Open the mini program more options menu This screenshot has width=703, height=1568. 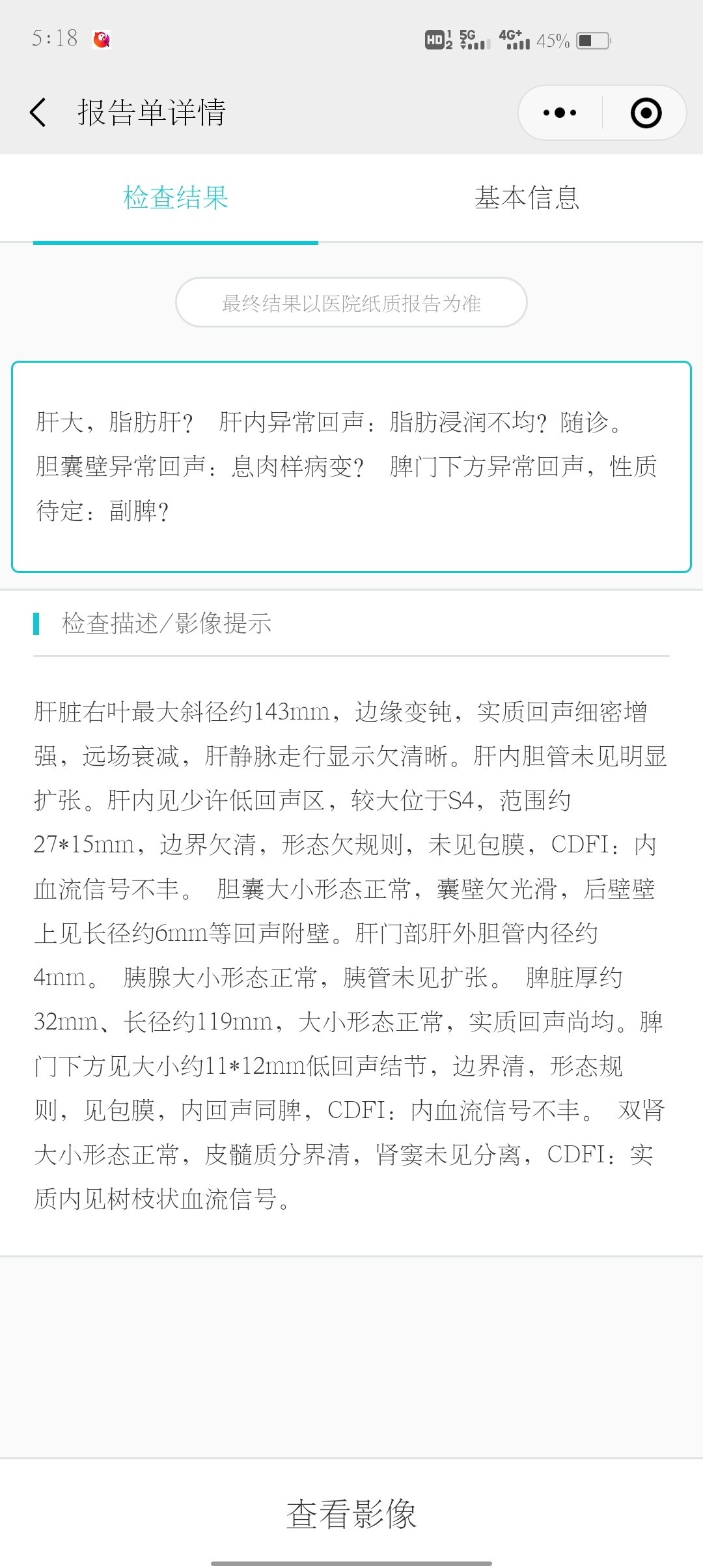pyautogui.click(x=560, y=113)
